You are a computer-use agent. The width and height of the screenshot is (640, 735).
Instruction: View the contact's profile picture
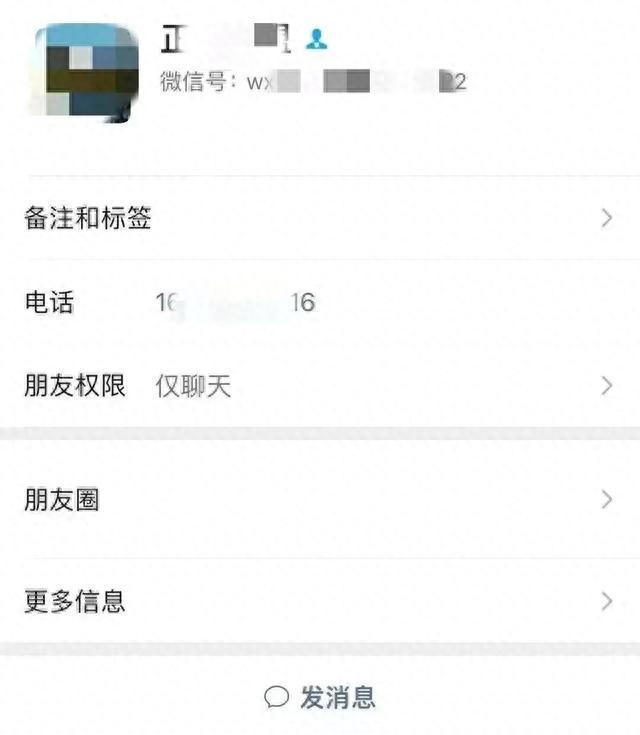(85, 74)
